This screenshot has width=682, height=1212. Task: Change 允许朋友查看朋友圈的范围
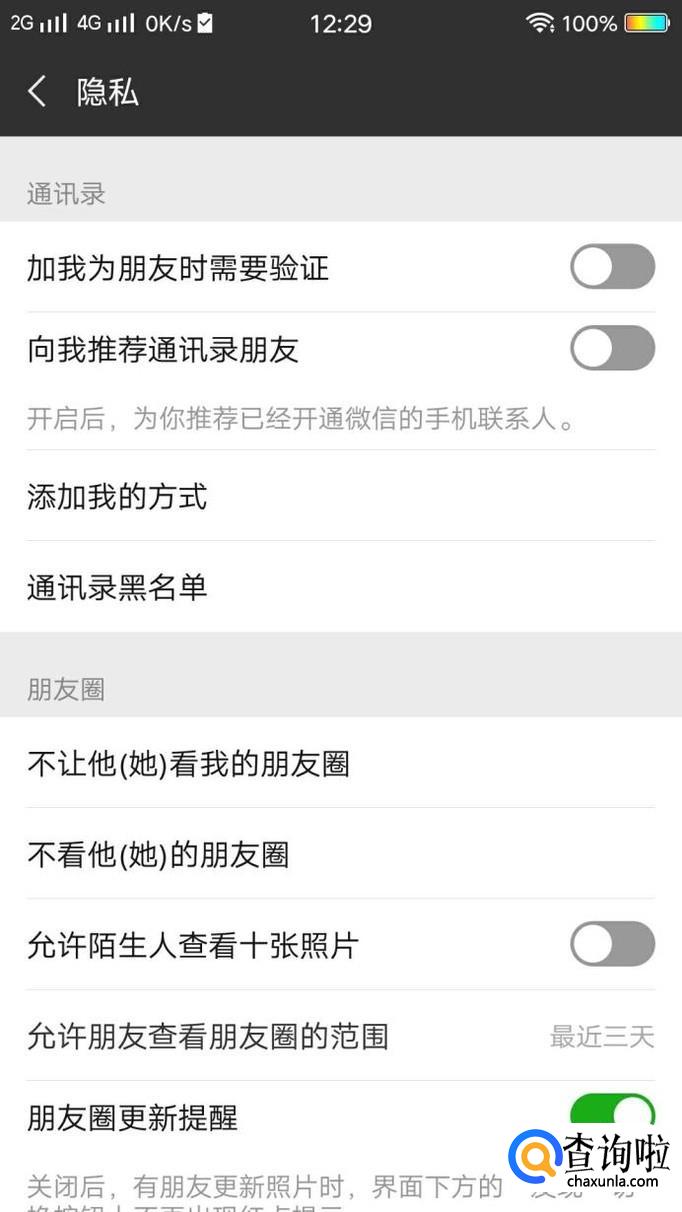340,1036
